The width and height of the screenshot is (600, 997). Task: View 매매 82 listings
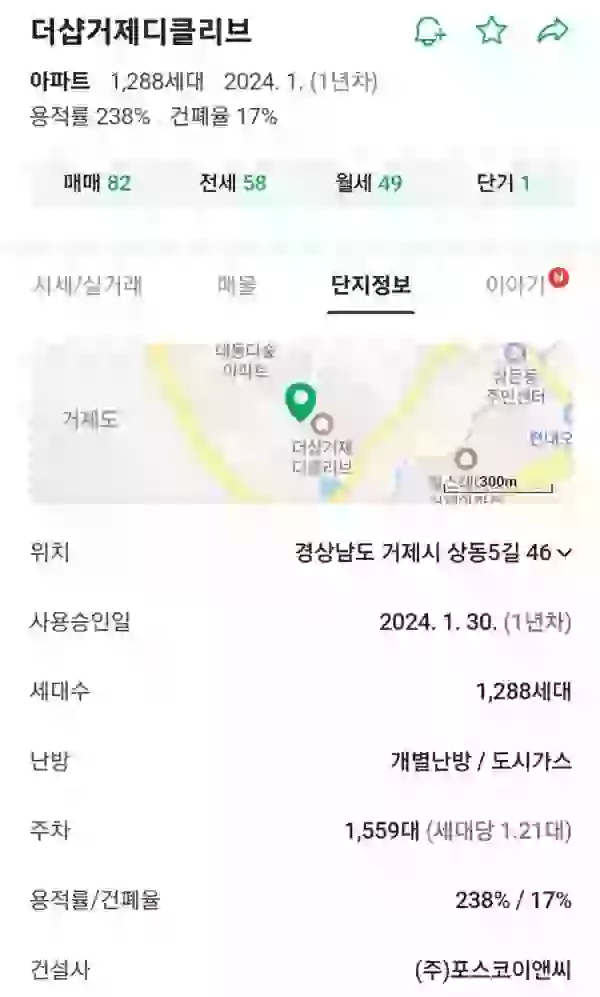[x=97, y=184]
